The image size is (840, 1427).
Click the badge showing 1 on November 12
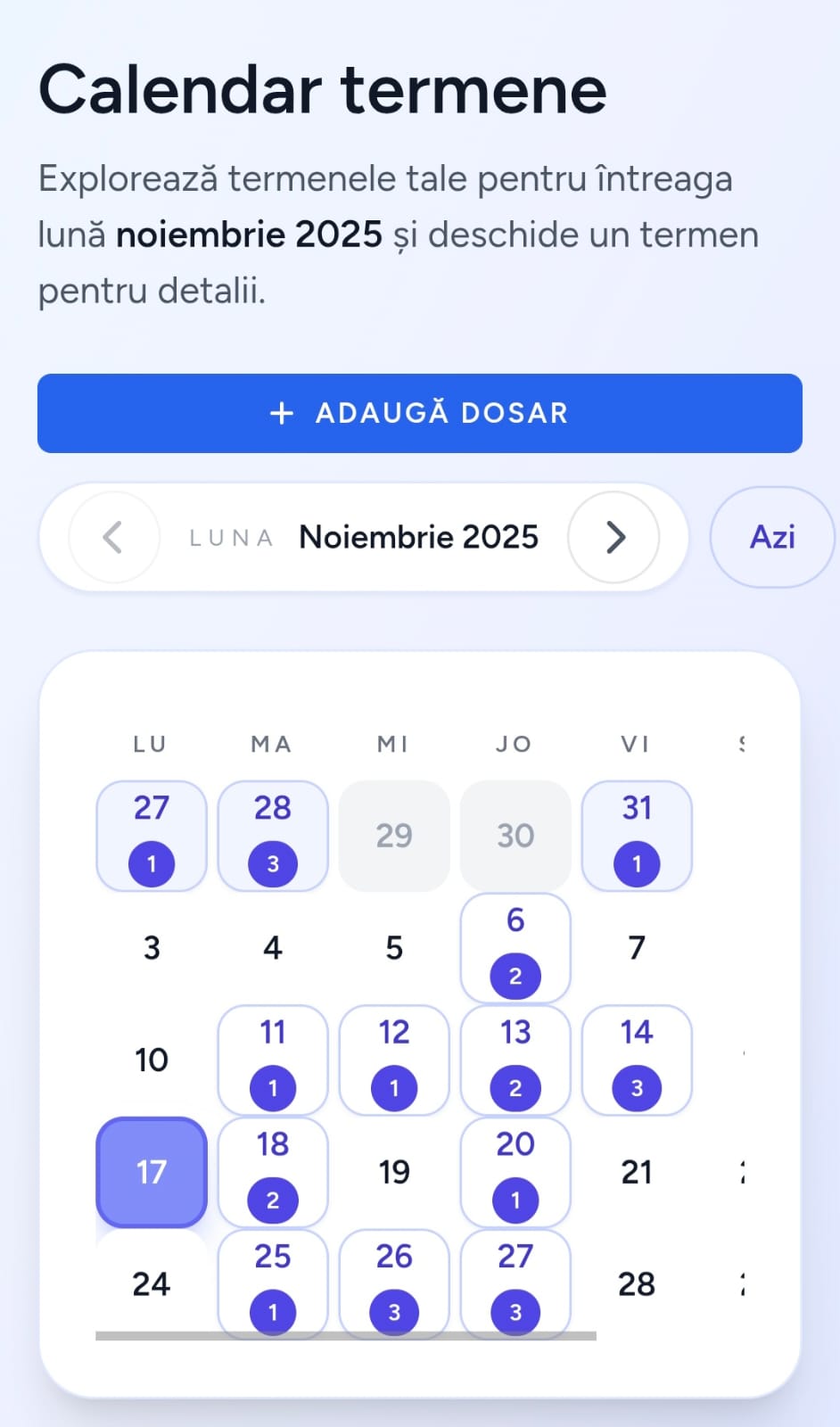[x=394, y=1088]
